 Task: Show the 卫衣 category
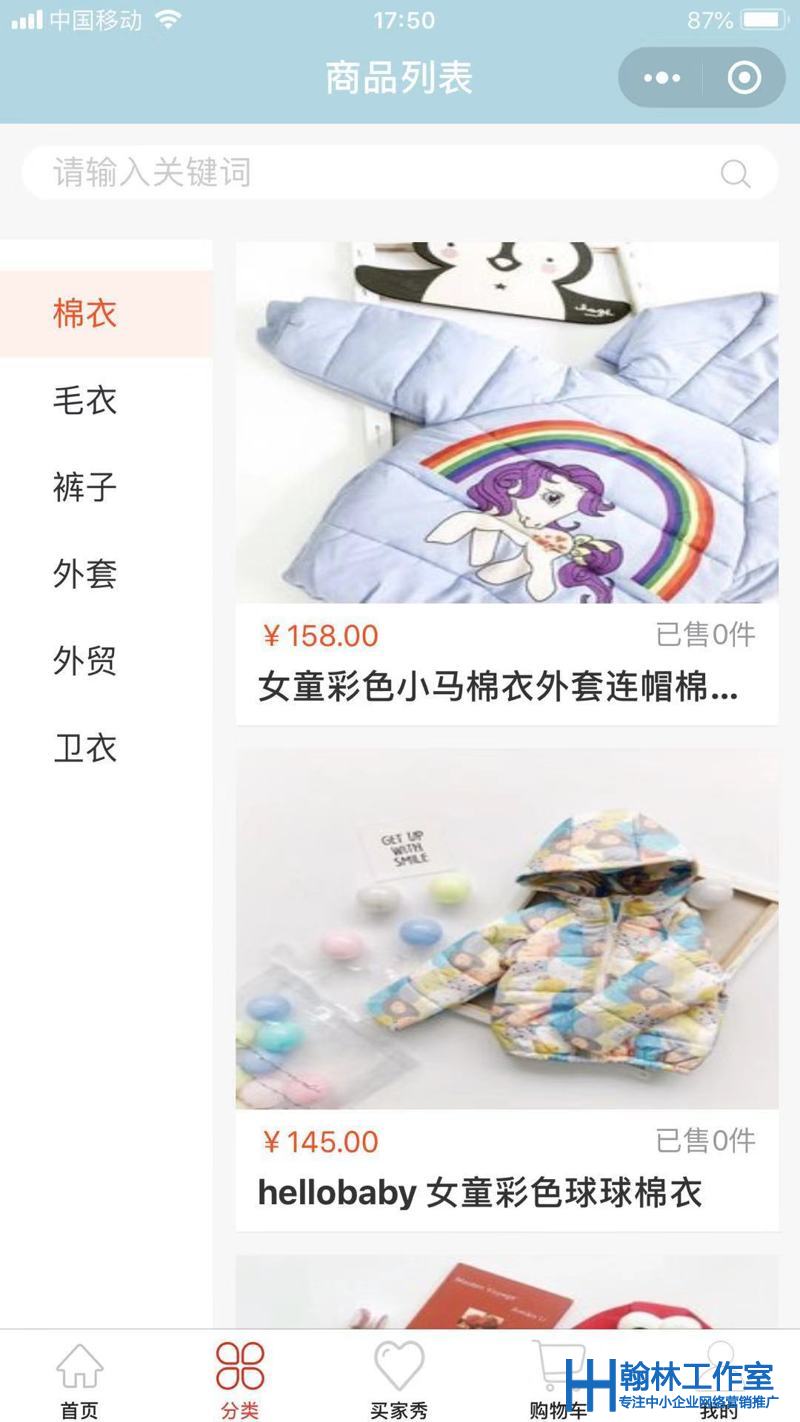click(x=86, y=748)
